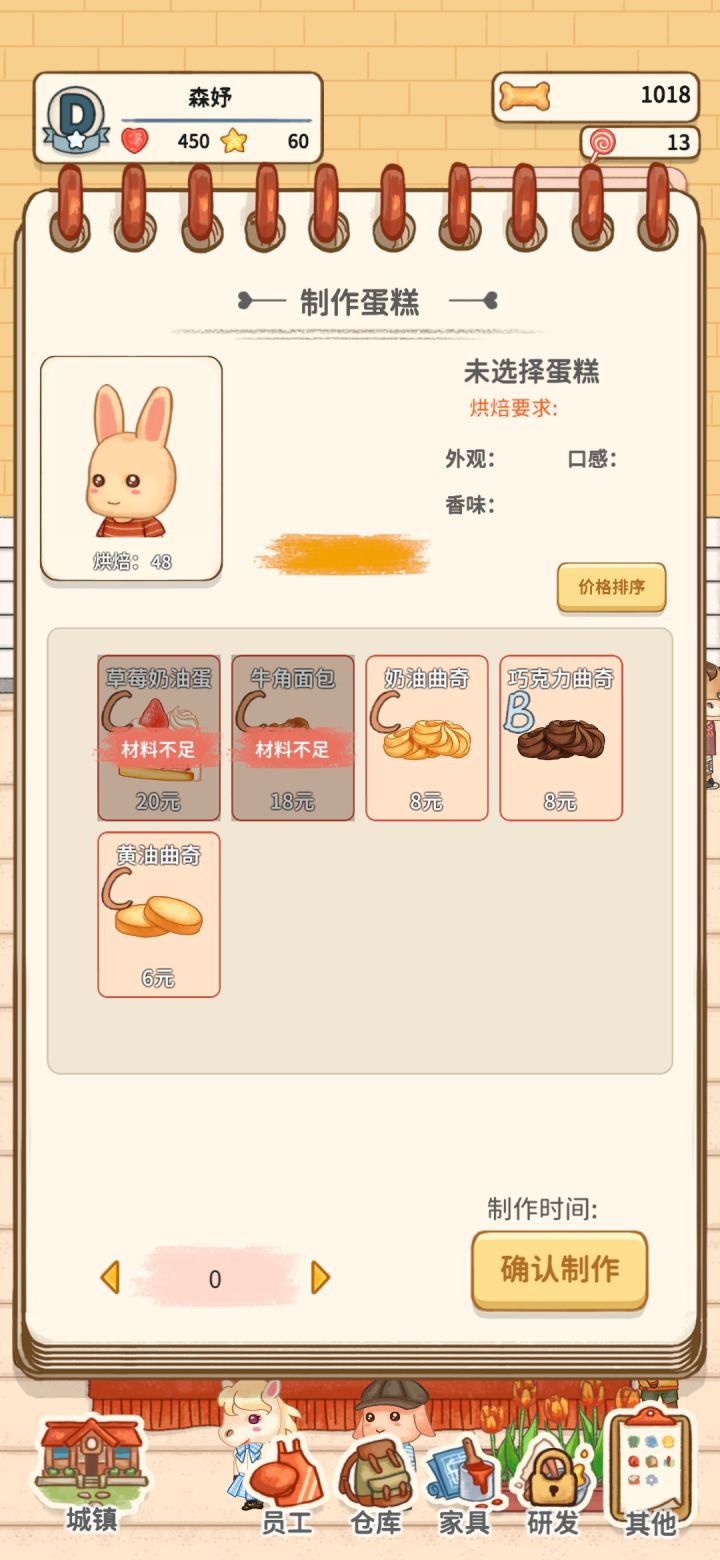Screen dimensions: 720x1560
Task: Click the bone currency icon
Action: pyautogui.click(x=524, y=94)
